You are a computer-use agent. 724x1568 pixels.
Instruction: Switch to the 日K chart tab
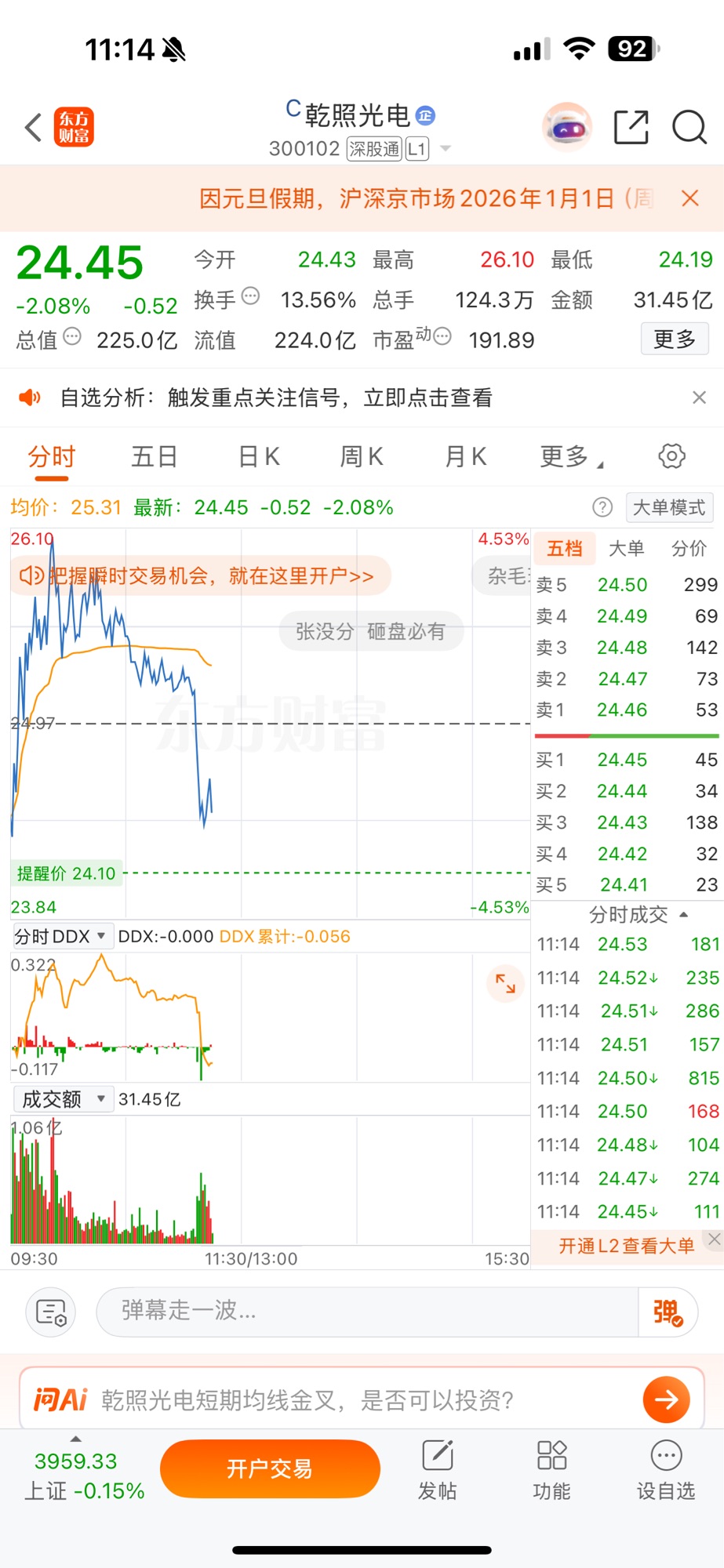[x=259, y=456]
